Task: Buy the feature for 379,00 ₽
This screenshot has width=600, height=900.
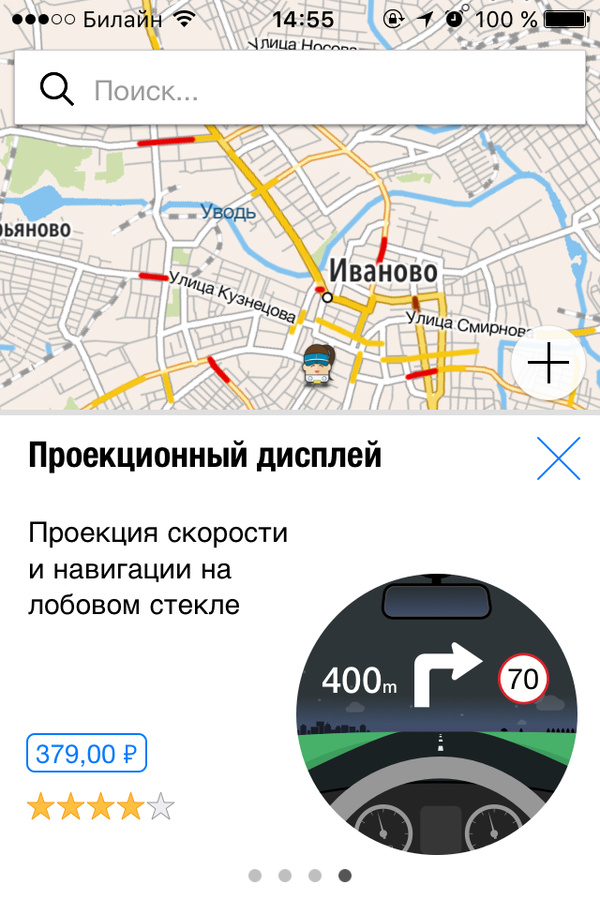Action: pos(88,753)
